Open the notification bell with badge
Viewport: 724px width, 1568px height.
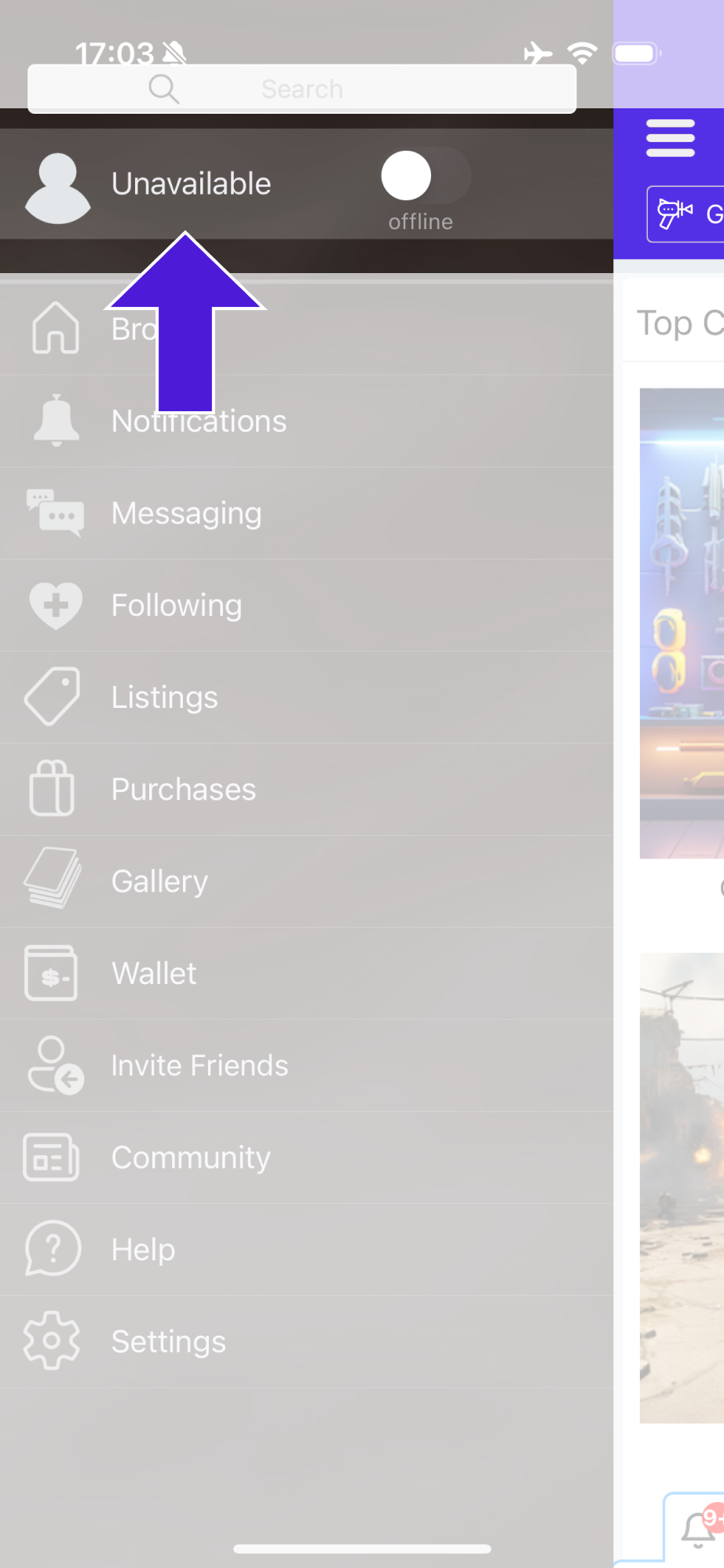pyautogui.click(x=698, y=1529)
